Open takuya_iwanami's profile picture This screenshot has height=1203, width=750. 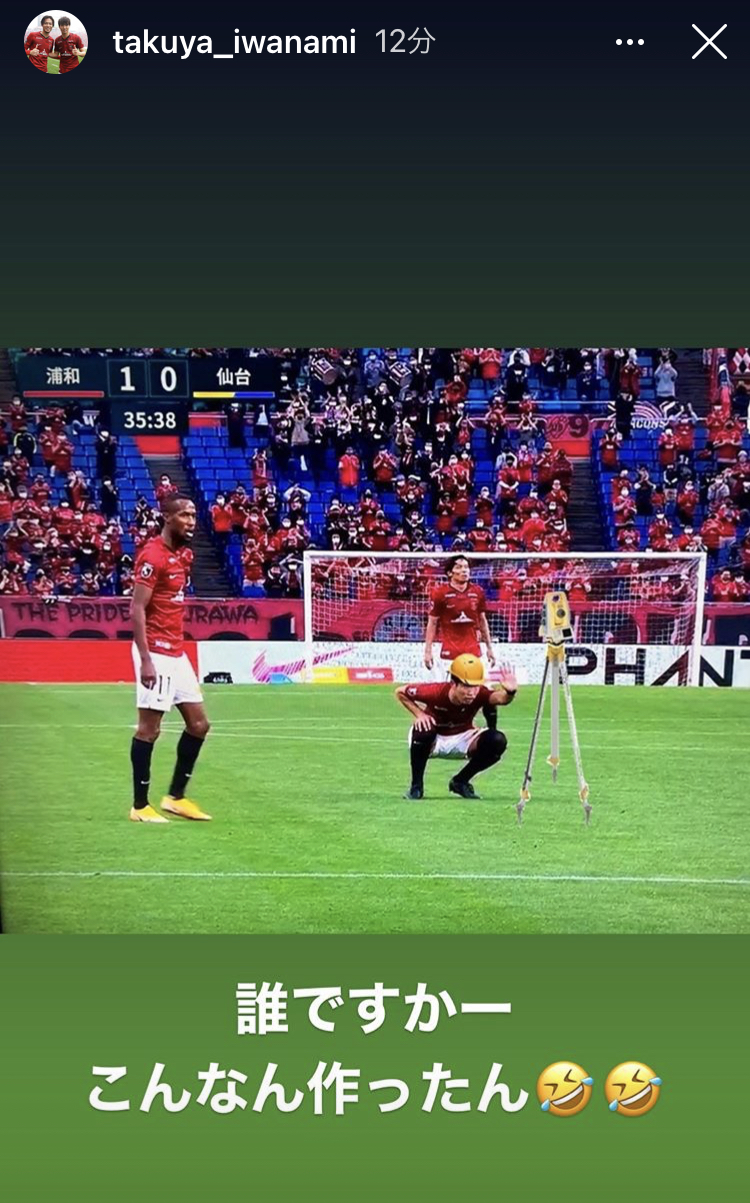pyautogui.click(x=56, y=42)
